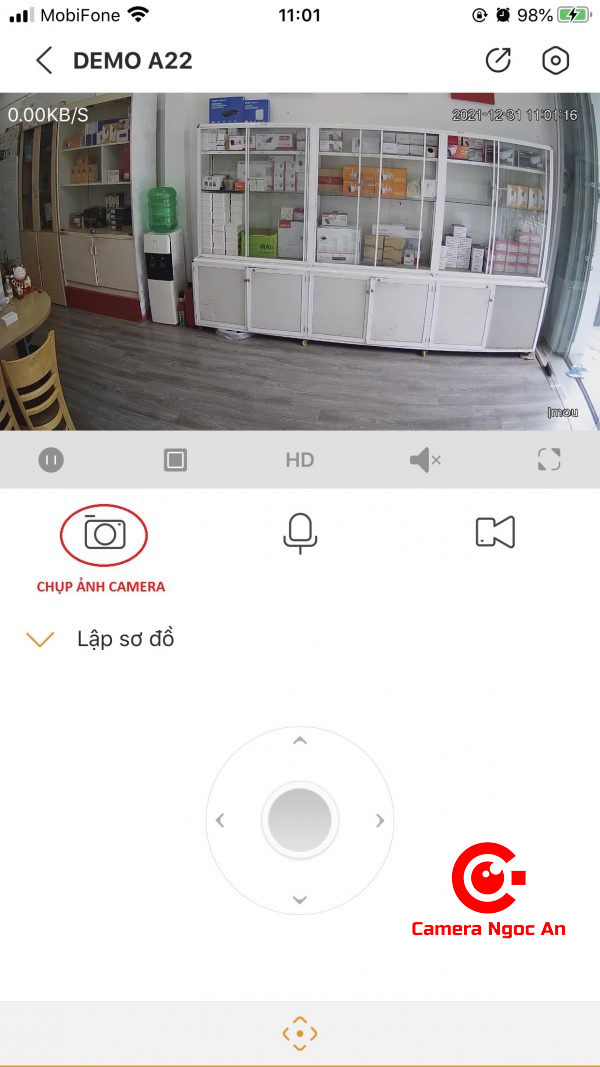This screenshot has width=600, height=1067.
Task: Tilt the camera up
Action: tap(299, 741)
